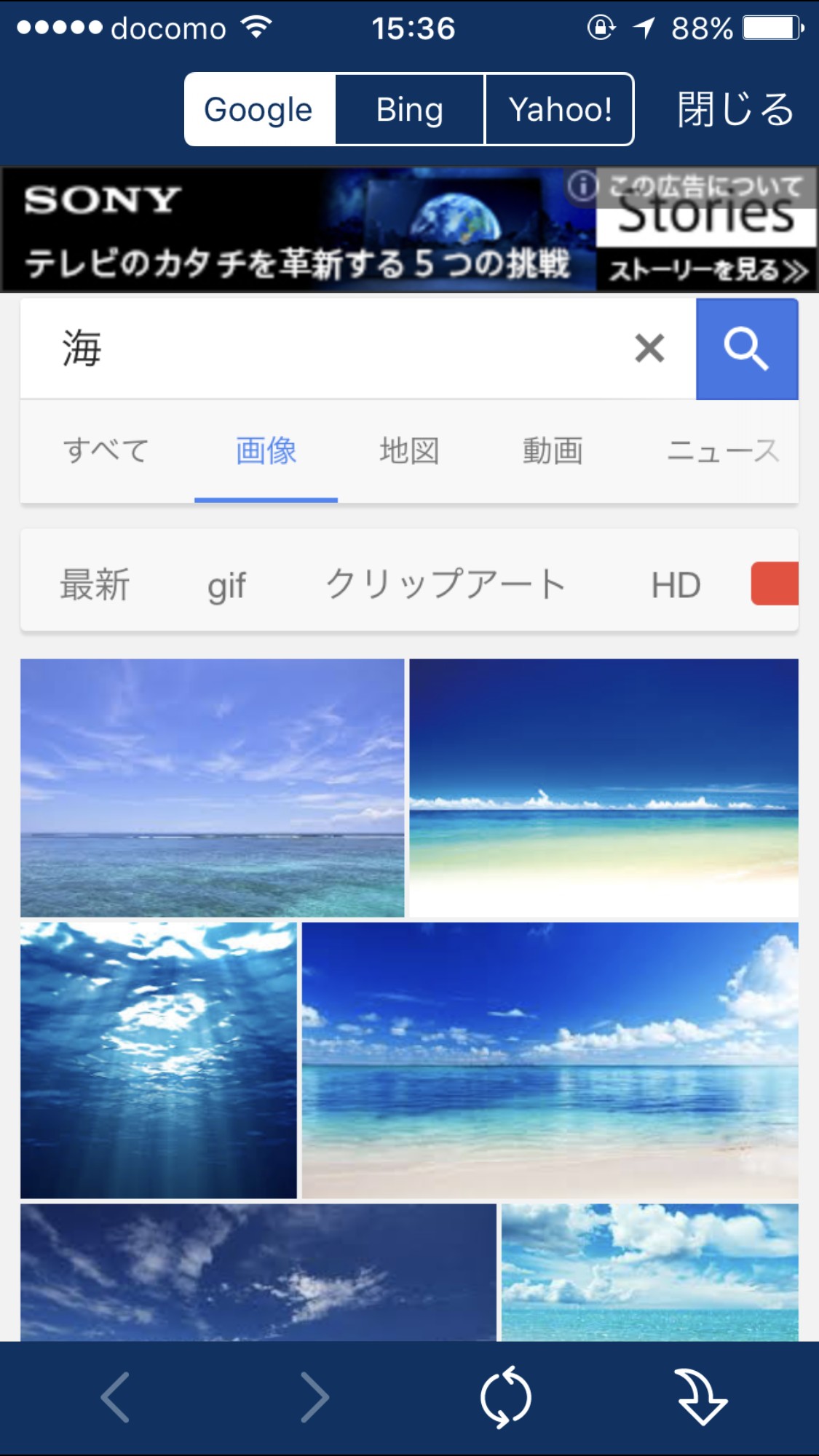
Task: Filter images by 最新
Action: point(95,585)
